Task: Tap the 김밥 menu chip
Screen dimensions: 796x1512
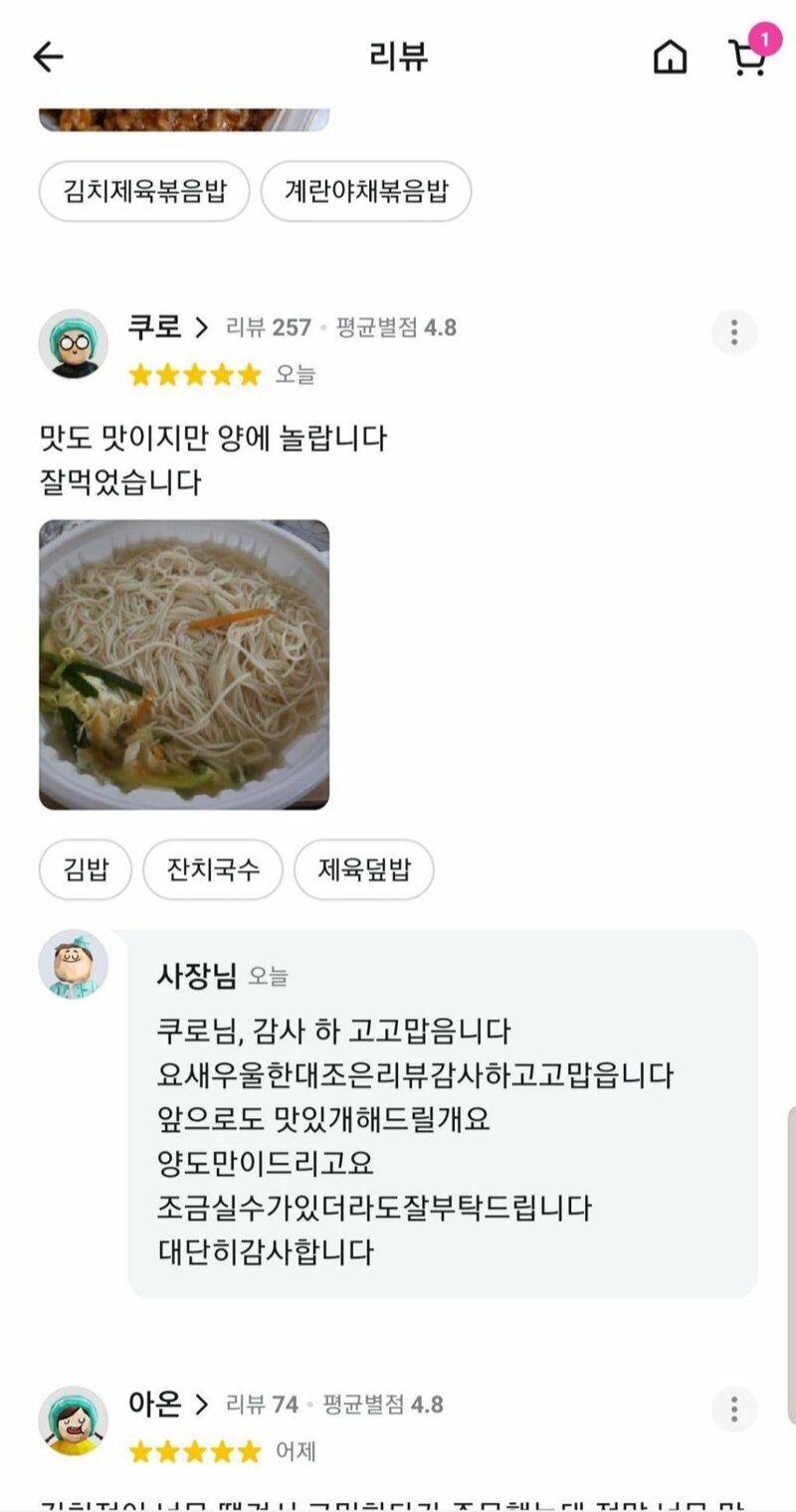Action: (x=86, y=870)
